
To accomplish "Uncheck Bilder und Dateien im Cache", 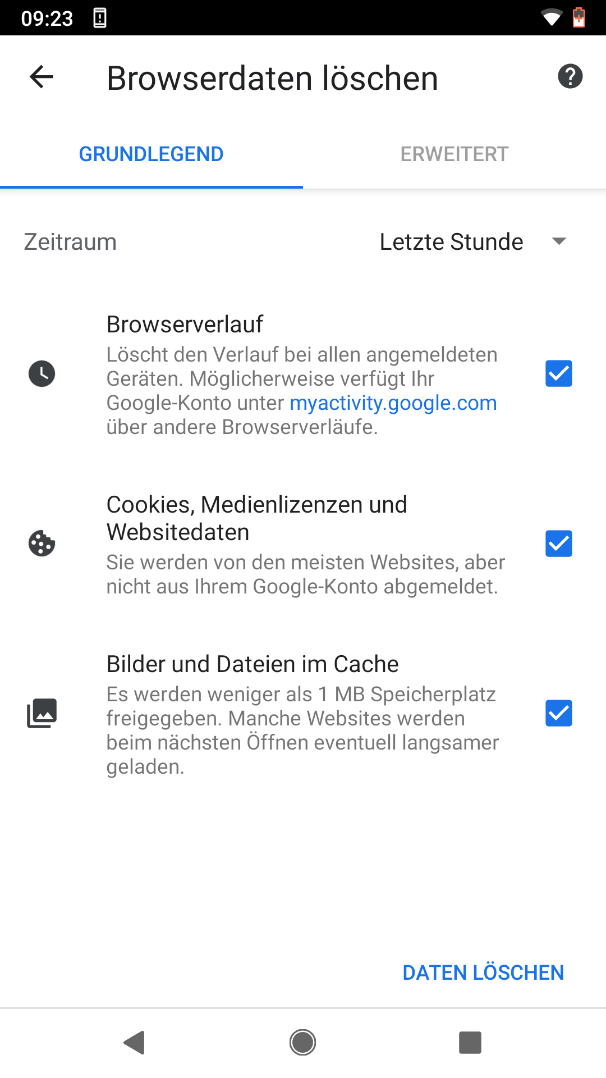I will 558,713.
